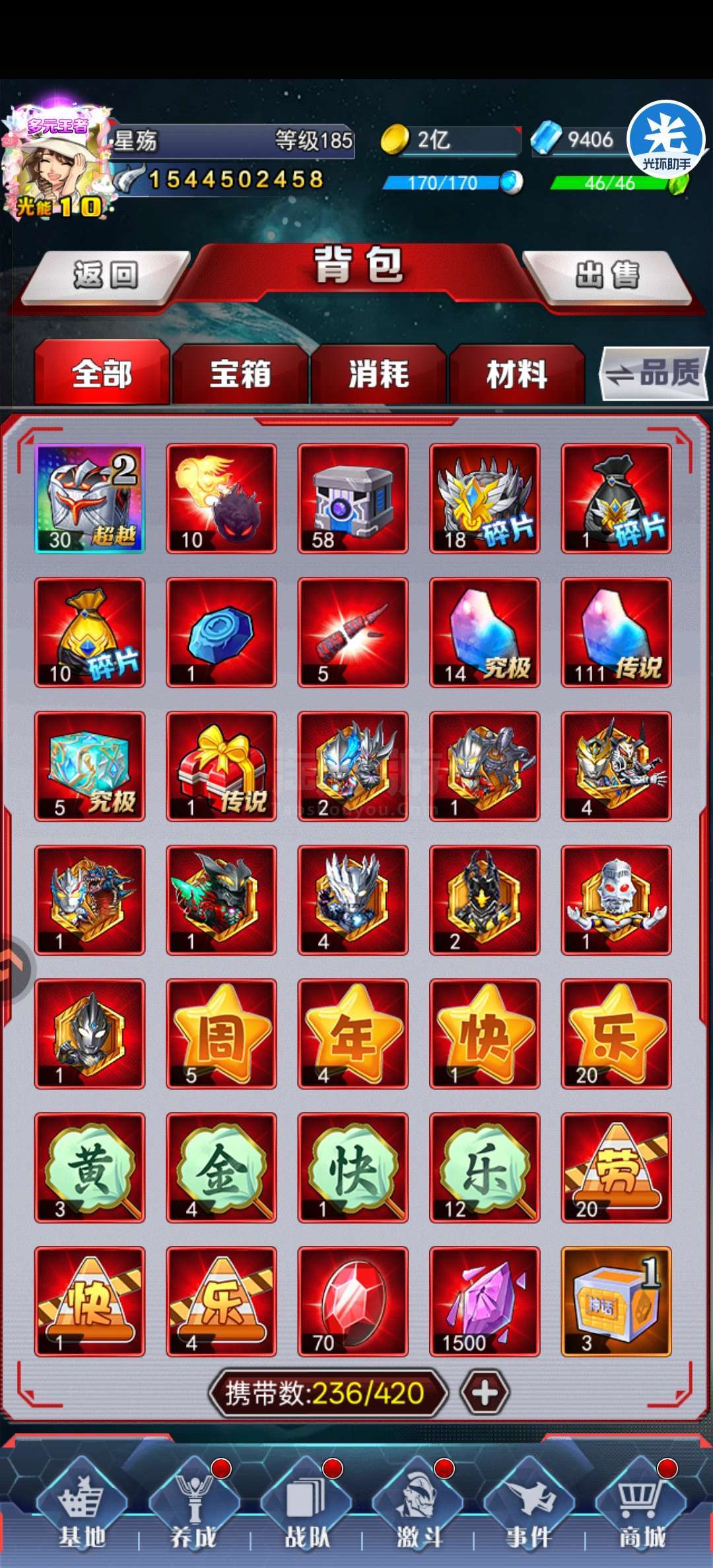
Task: Switch to the 宝箱 tab
Action: pyautogui.click(x=240, y=374)
